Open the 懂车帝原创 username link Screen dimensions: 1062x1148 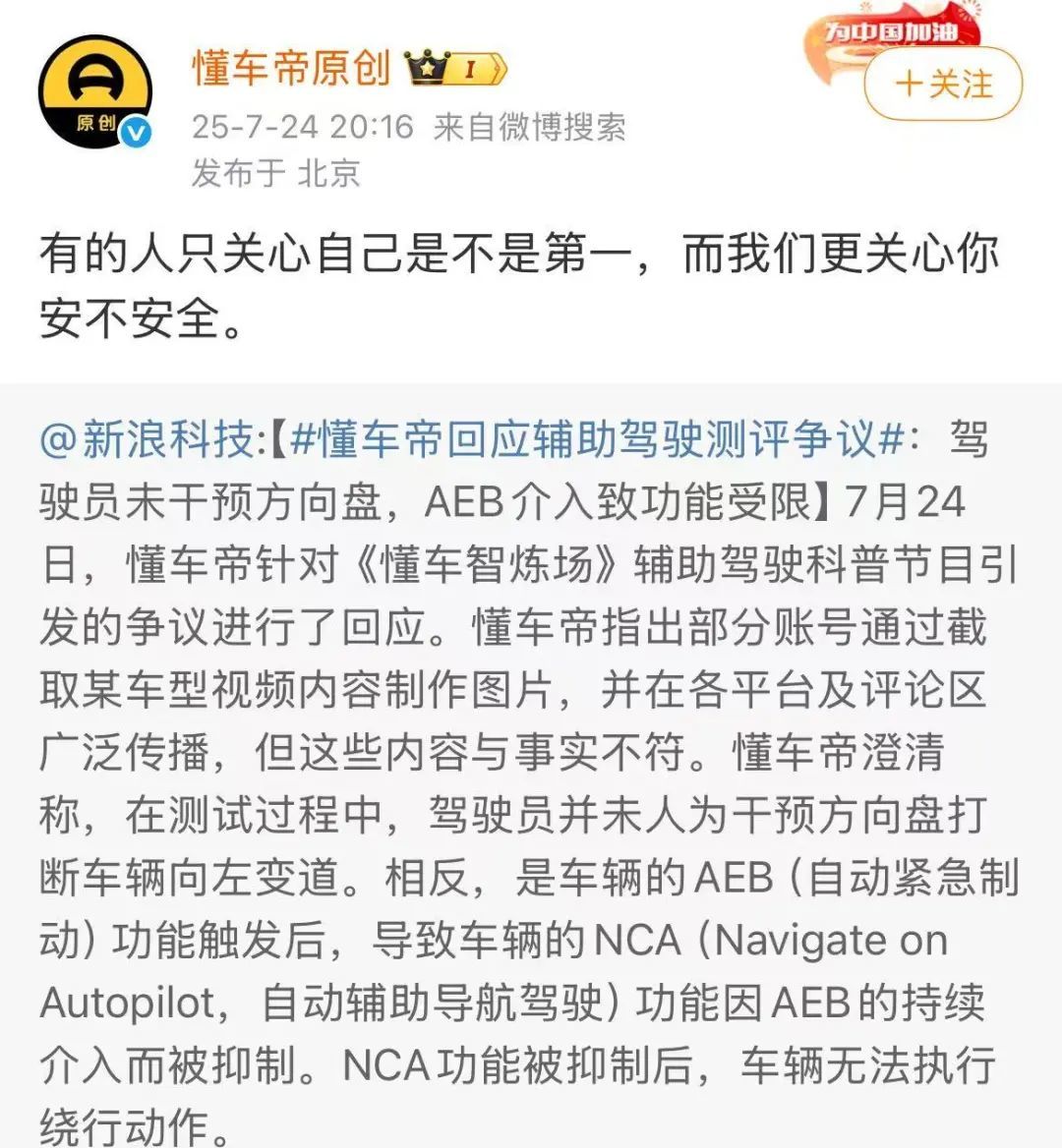click(291, 68)
